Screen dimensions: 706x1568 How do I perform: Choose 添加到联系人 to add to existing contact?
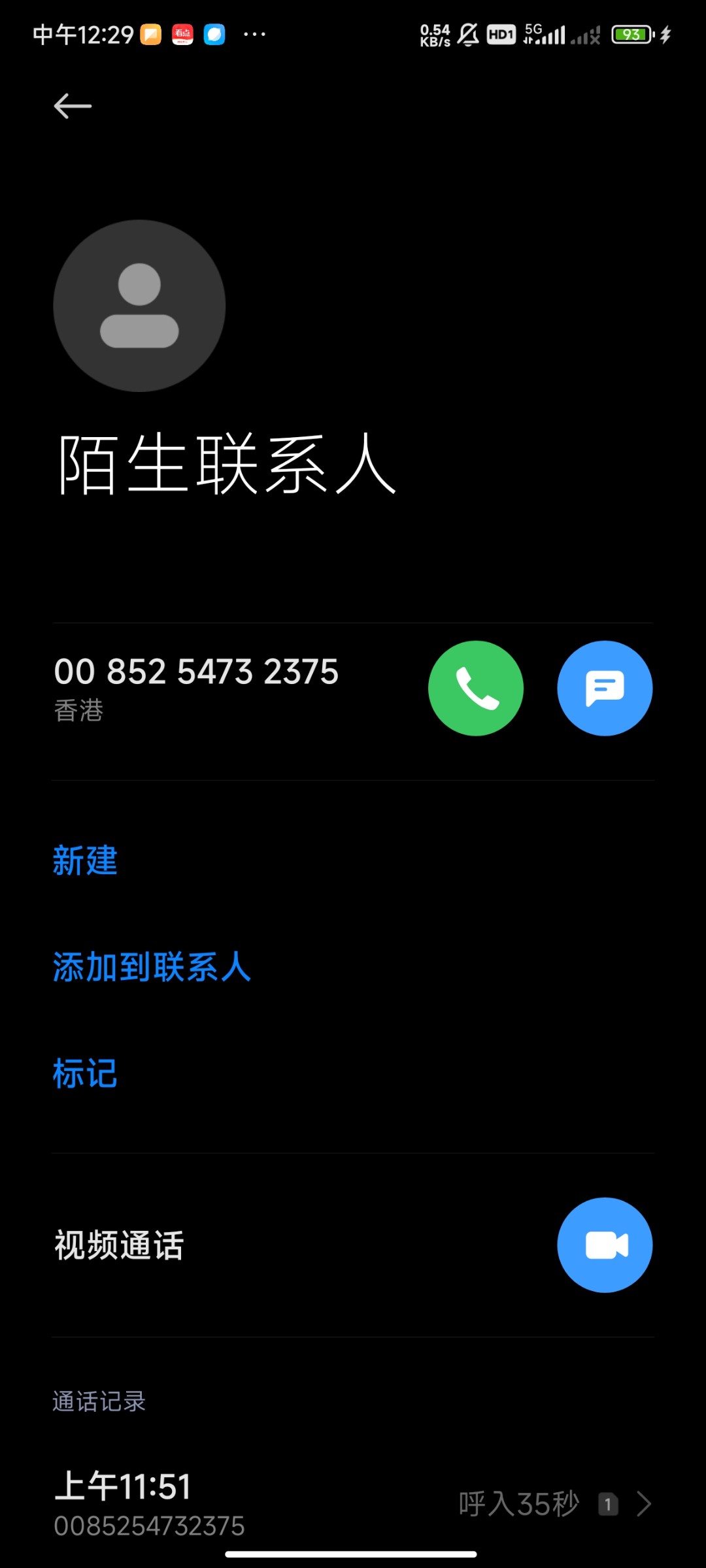(x=152, y=967)
